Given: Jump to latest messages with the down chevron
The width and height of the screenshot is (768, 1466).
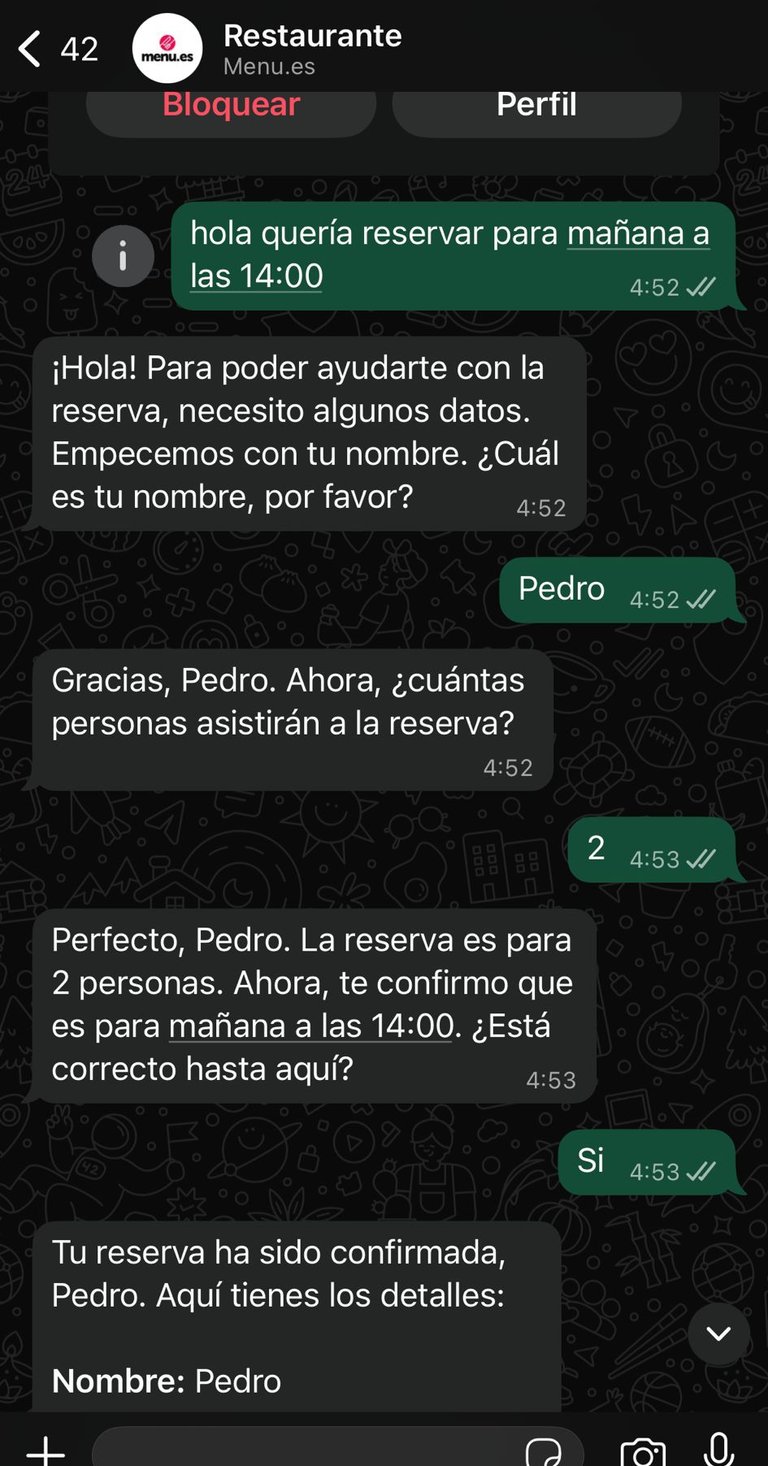Looking at the screenshot, I should (718, 1333).
